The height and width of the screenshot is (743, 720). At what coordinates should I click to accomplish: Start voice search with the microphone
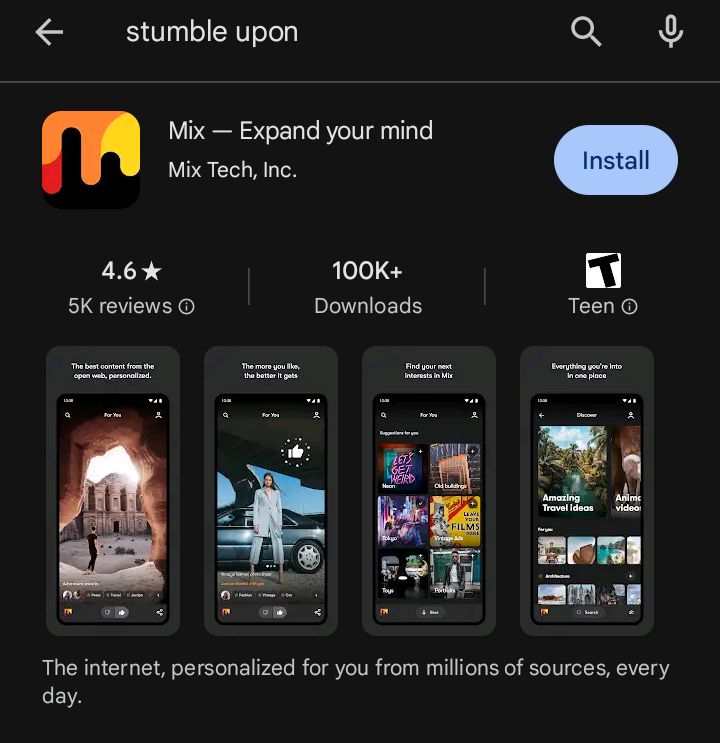tap(670, 32)
